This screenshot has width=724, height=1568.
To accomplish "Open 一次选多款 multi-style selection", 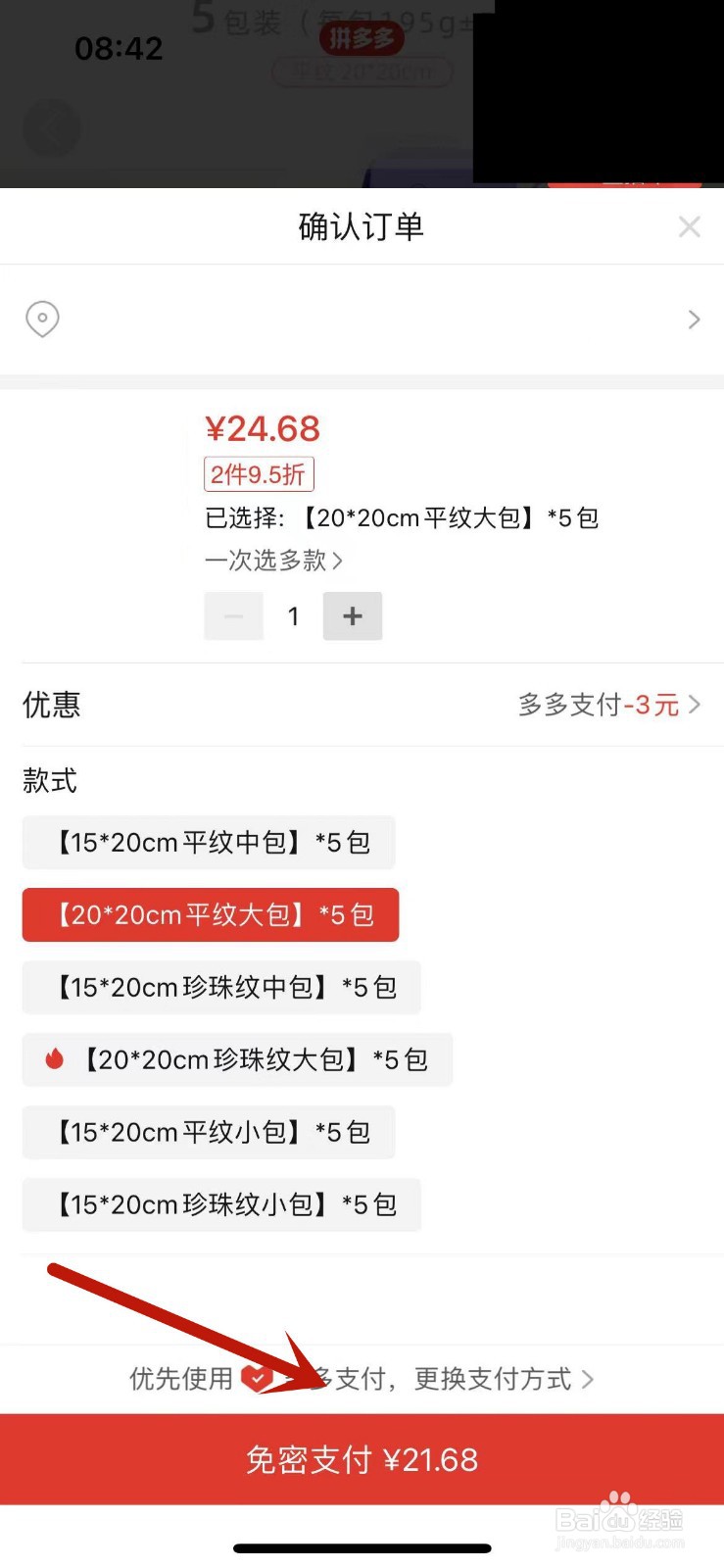I will tap(273, 561).
